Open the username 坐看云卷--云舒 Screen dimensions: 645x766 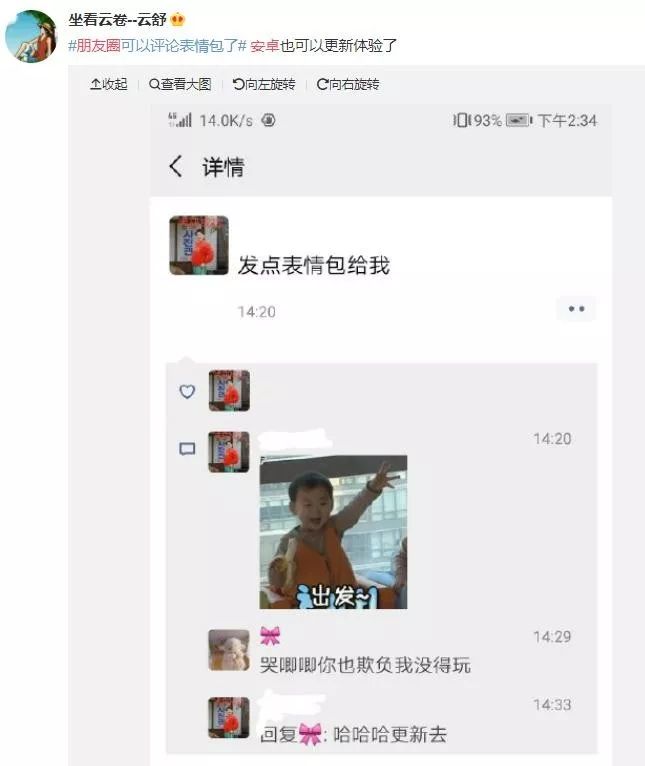pyautogui.click(x=116, y=20)
